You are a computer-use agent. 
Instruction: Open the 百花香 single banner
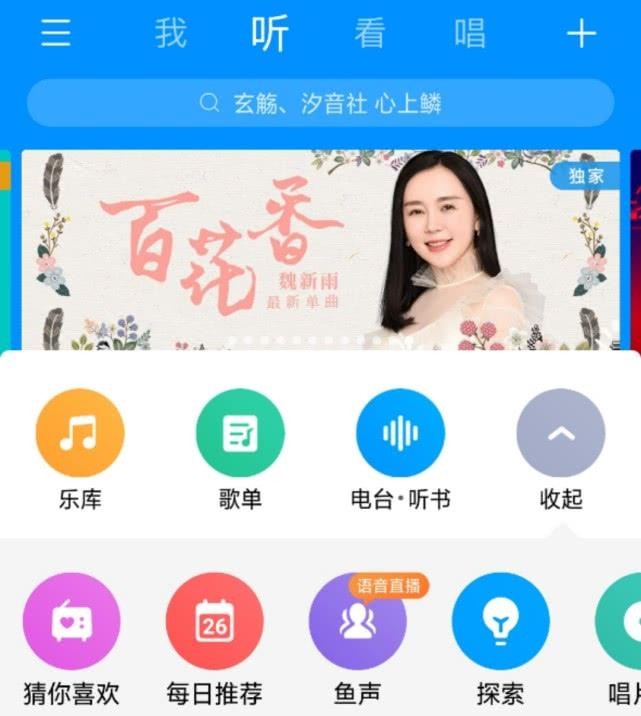(320, 248)
